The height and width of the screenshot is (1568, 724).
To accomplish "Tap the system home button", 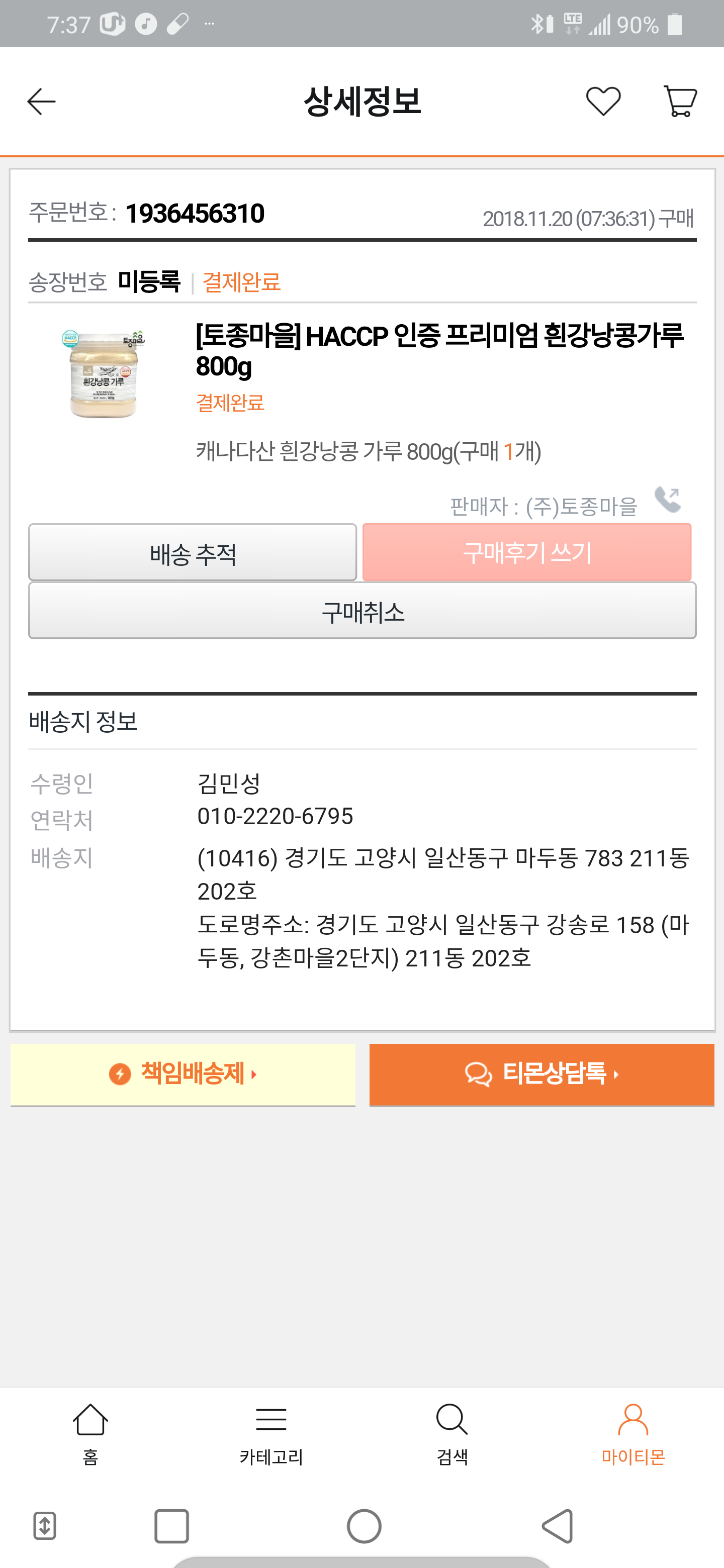I will (364, 1526).
